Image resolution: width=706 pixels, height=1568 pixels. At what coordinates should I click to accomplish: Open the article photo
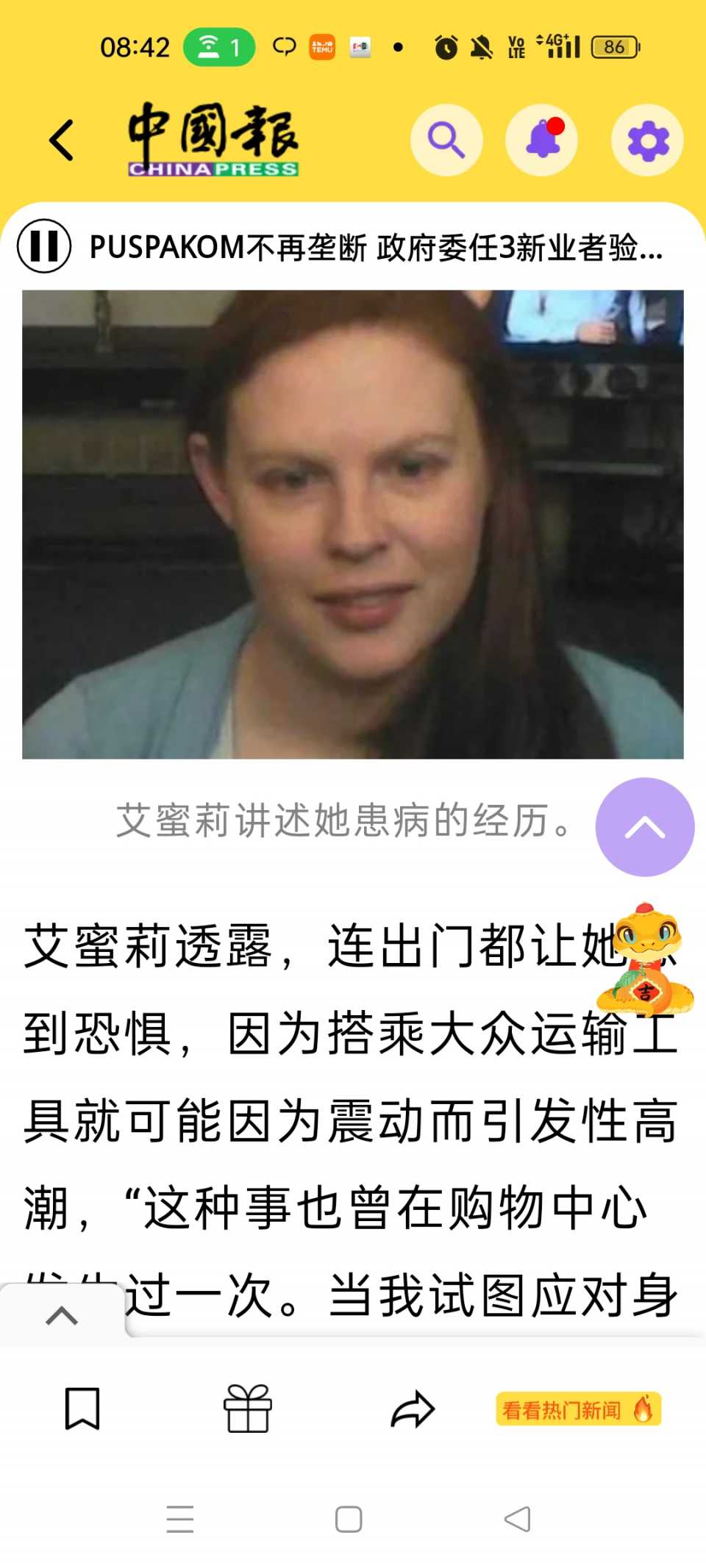(x=353, y=524)
